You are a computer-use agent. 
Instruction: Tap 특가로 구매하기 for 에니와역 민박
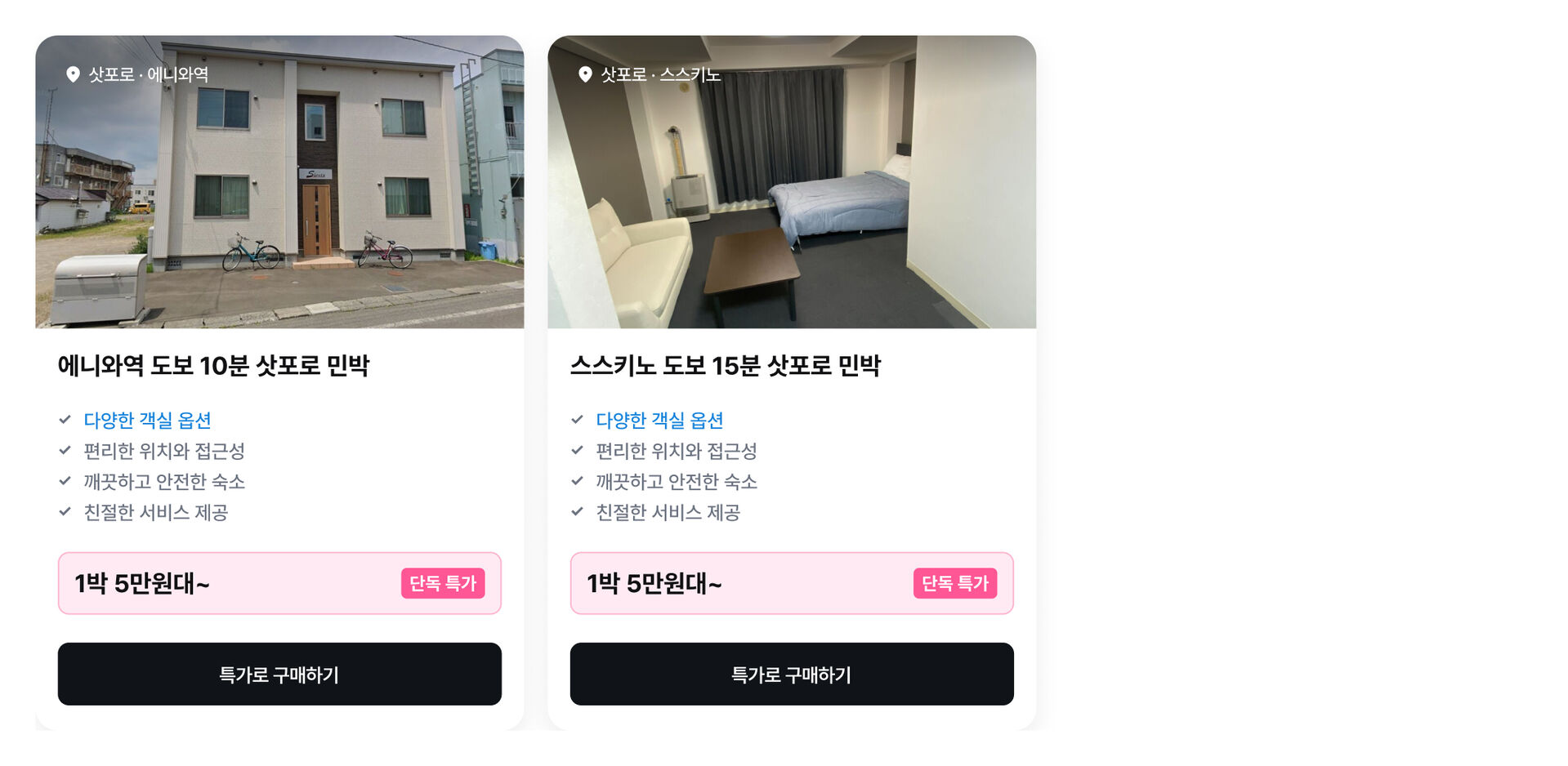tap(279, 674)
